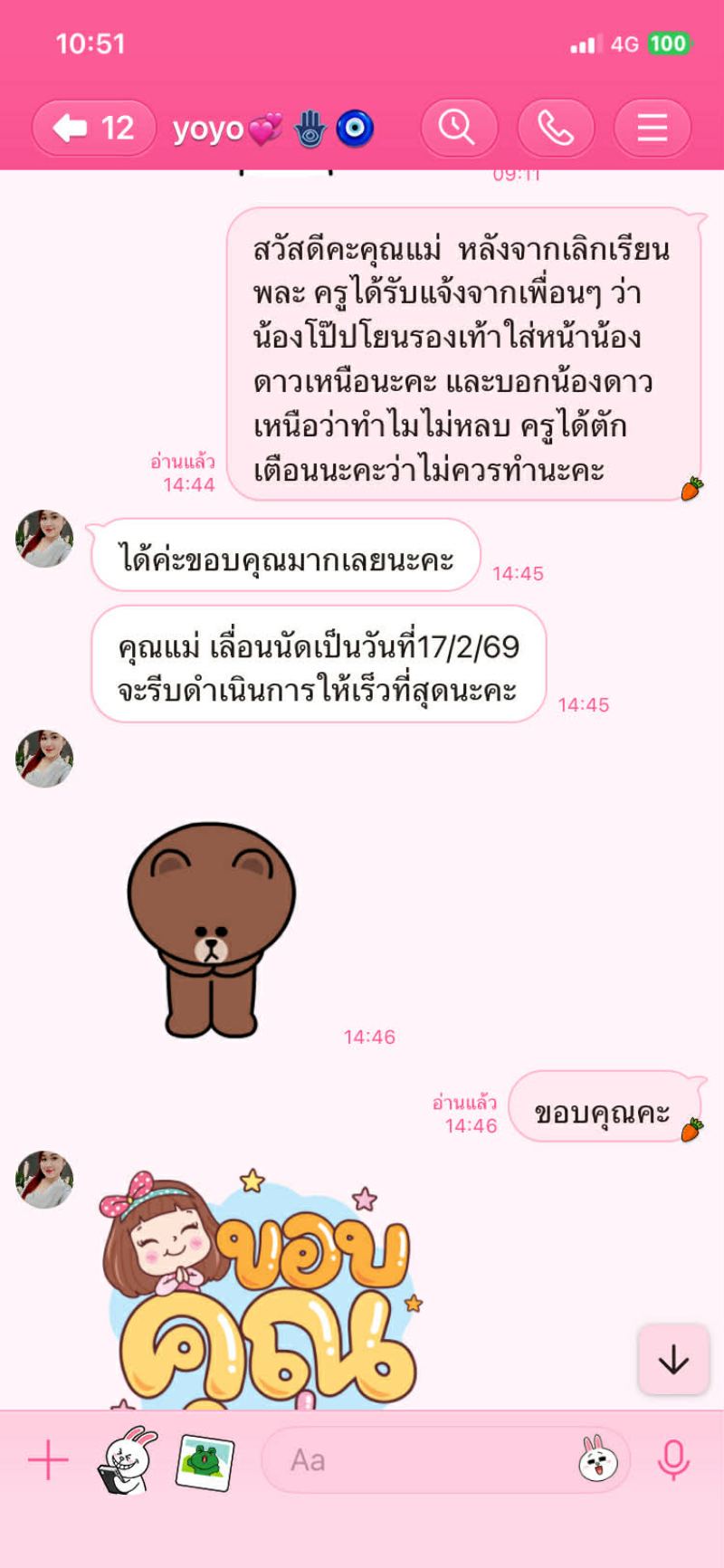Open the brown bear bowing sticker
Screen dimensions: 724x1568
212,929
